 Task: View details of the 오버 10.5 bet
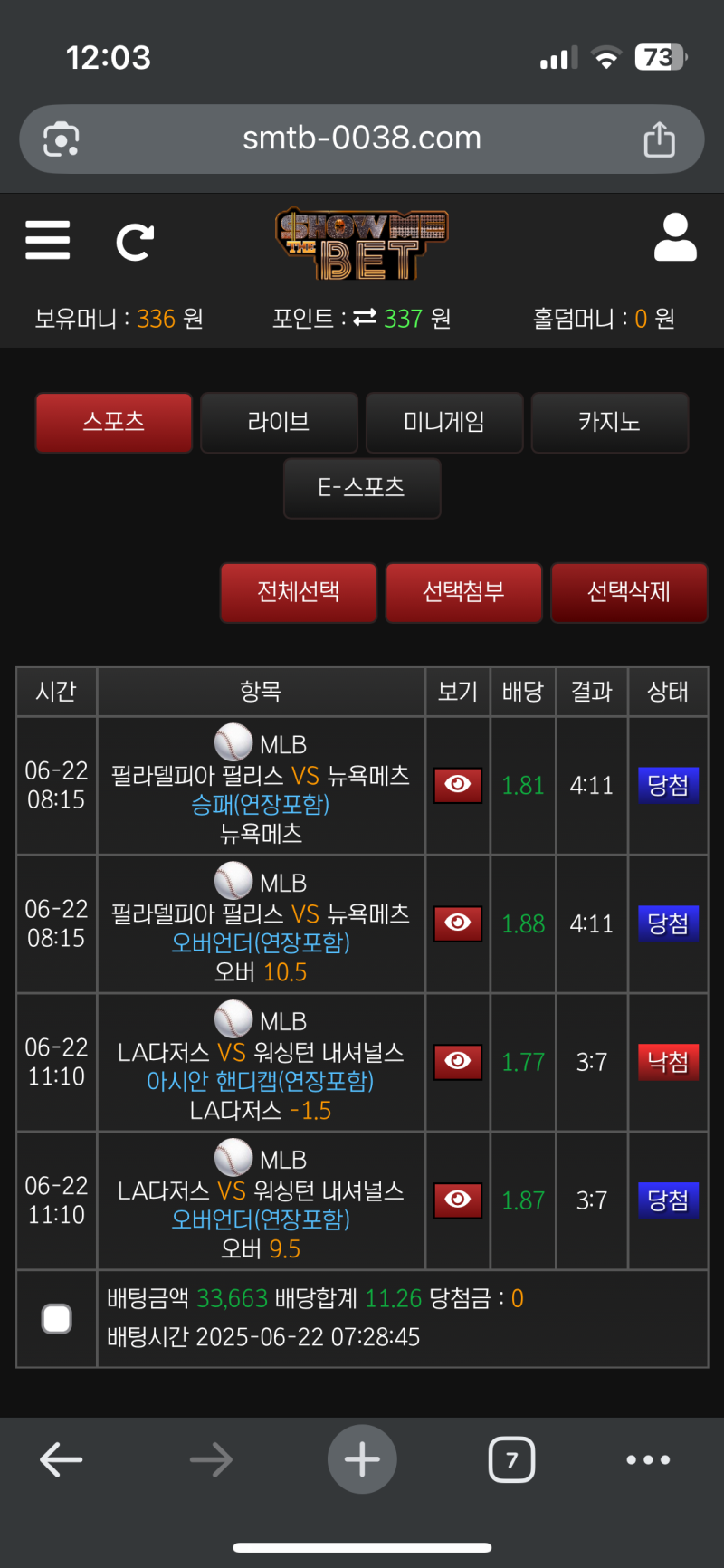[457, 923]
